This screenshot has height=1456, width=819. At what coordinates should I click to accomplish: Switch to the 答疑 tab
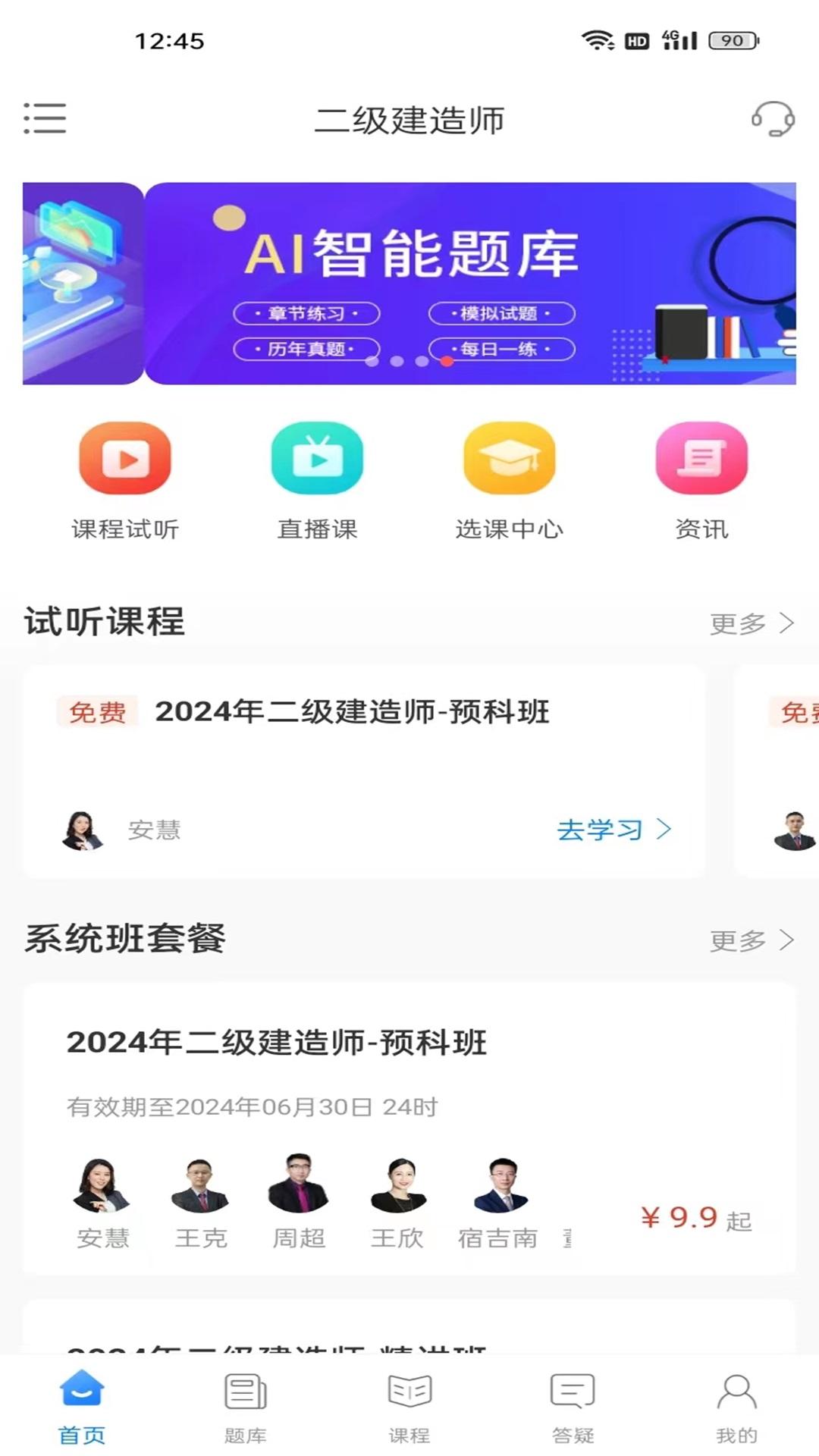coord(573,1407)
